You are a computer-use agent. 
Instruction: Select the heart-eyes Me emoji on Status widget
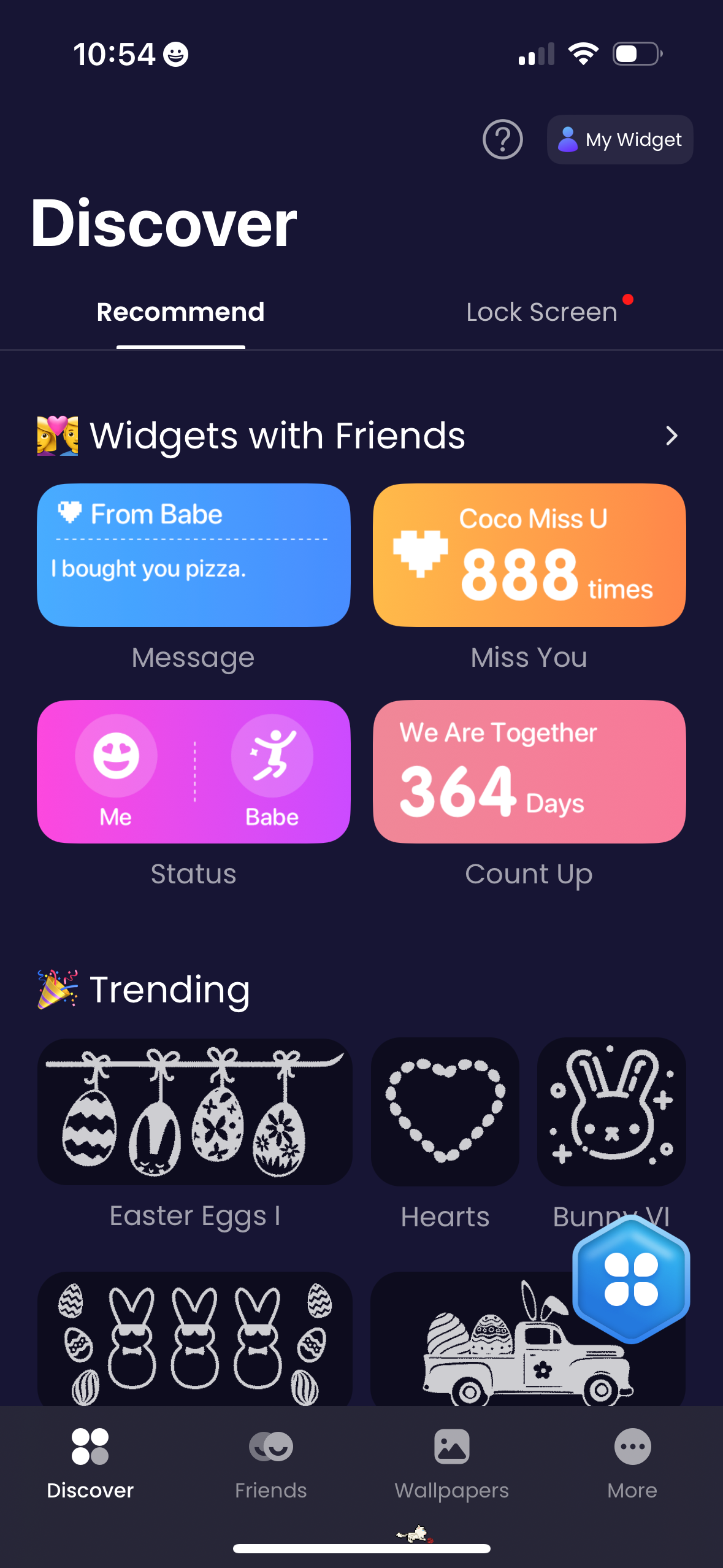click(116, 756)
